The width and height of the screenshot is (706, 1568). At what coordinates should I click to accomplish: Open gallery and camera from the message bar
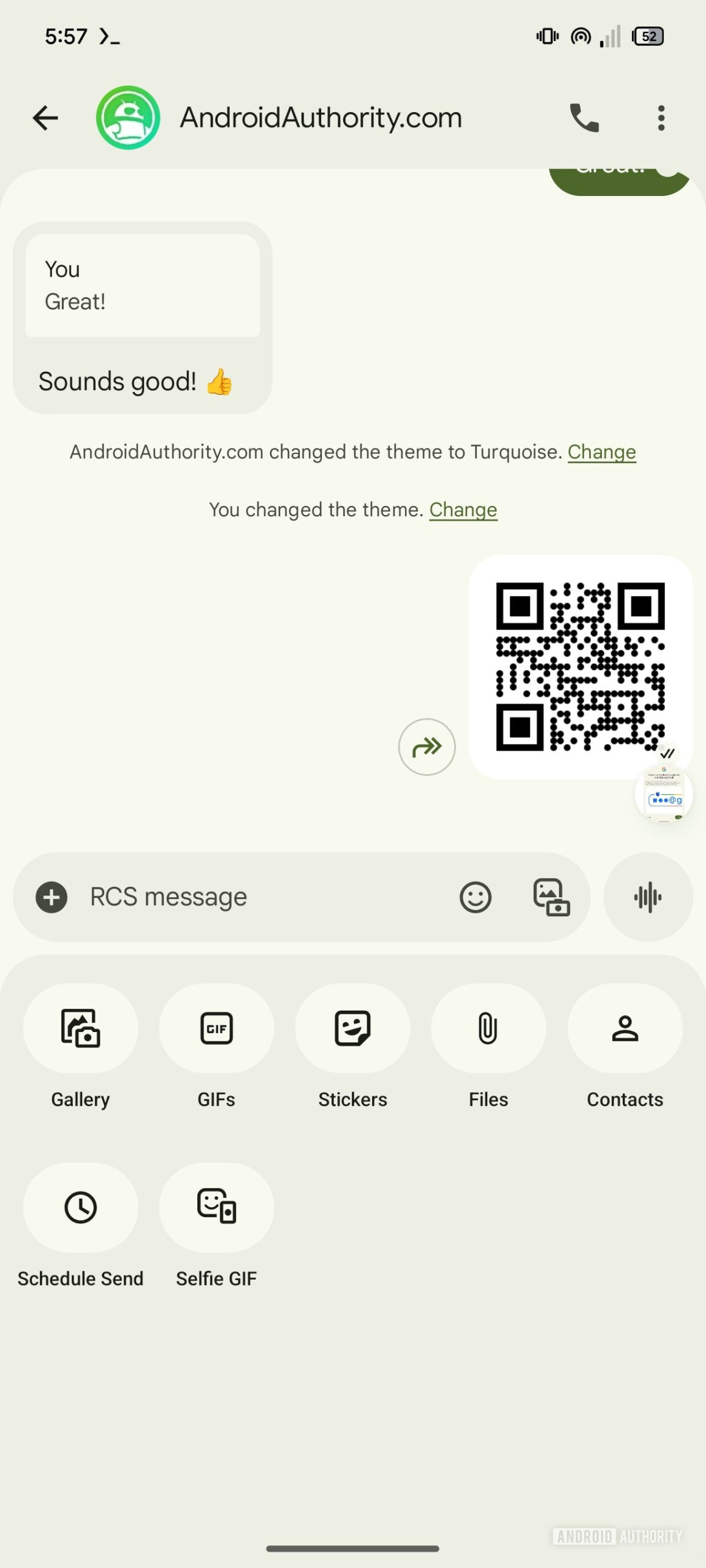point(551,897)
